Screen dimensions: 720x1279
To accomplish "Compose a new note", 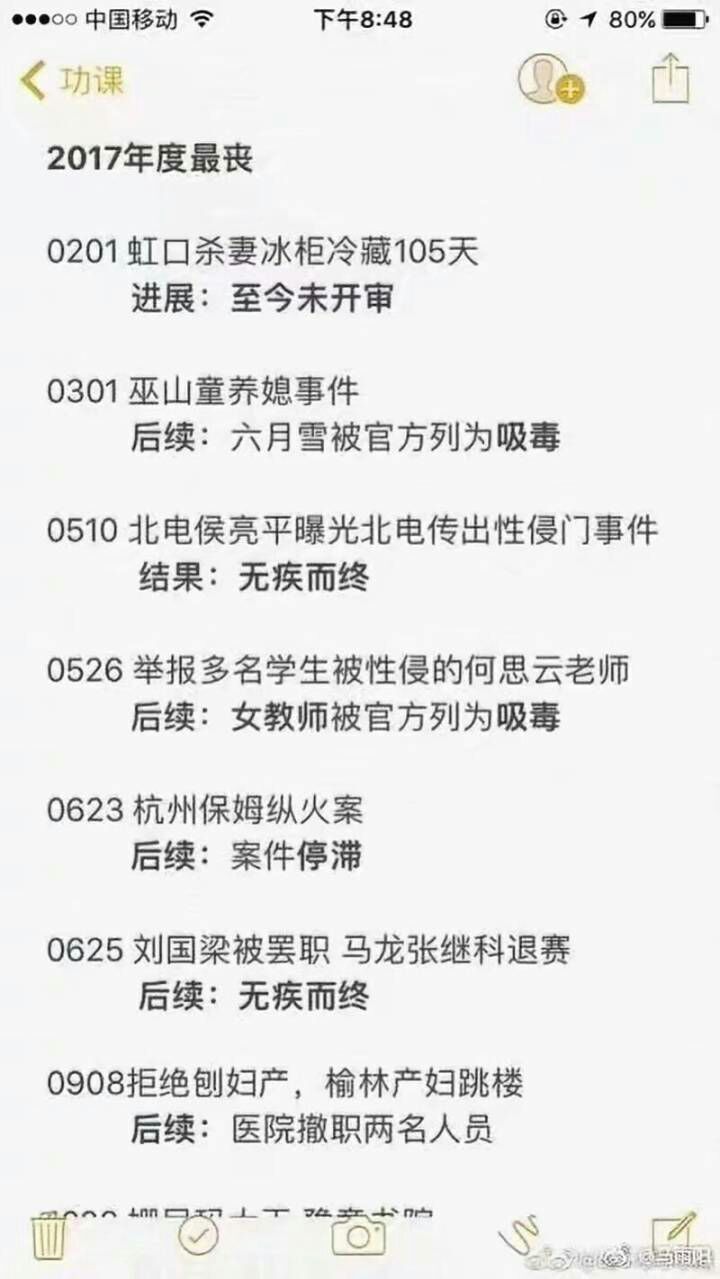I will [673, 1234].
